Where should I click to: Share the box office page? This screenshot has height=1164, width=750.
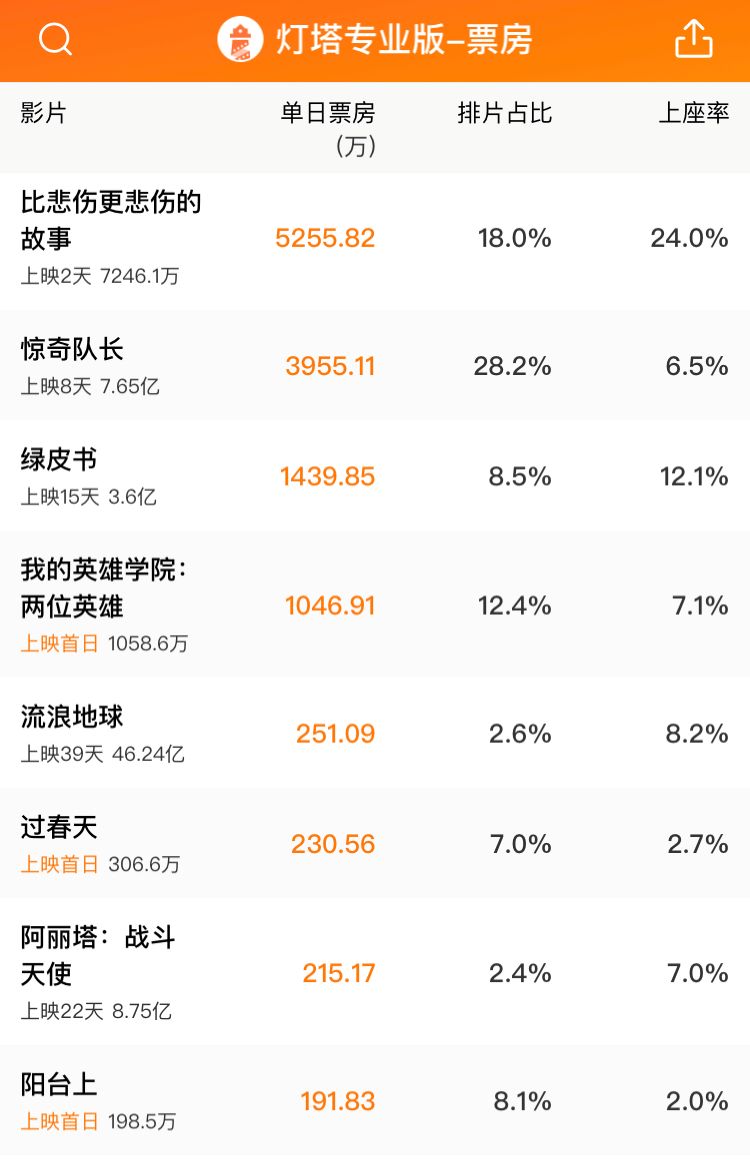[694, 40]
